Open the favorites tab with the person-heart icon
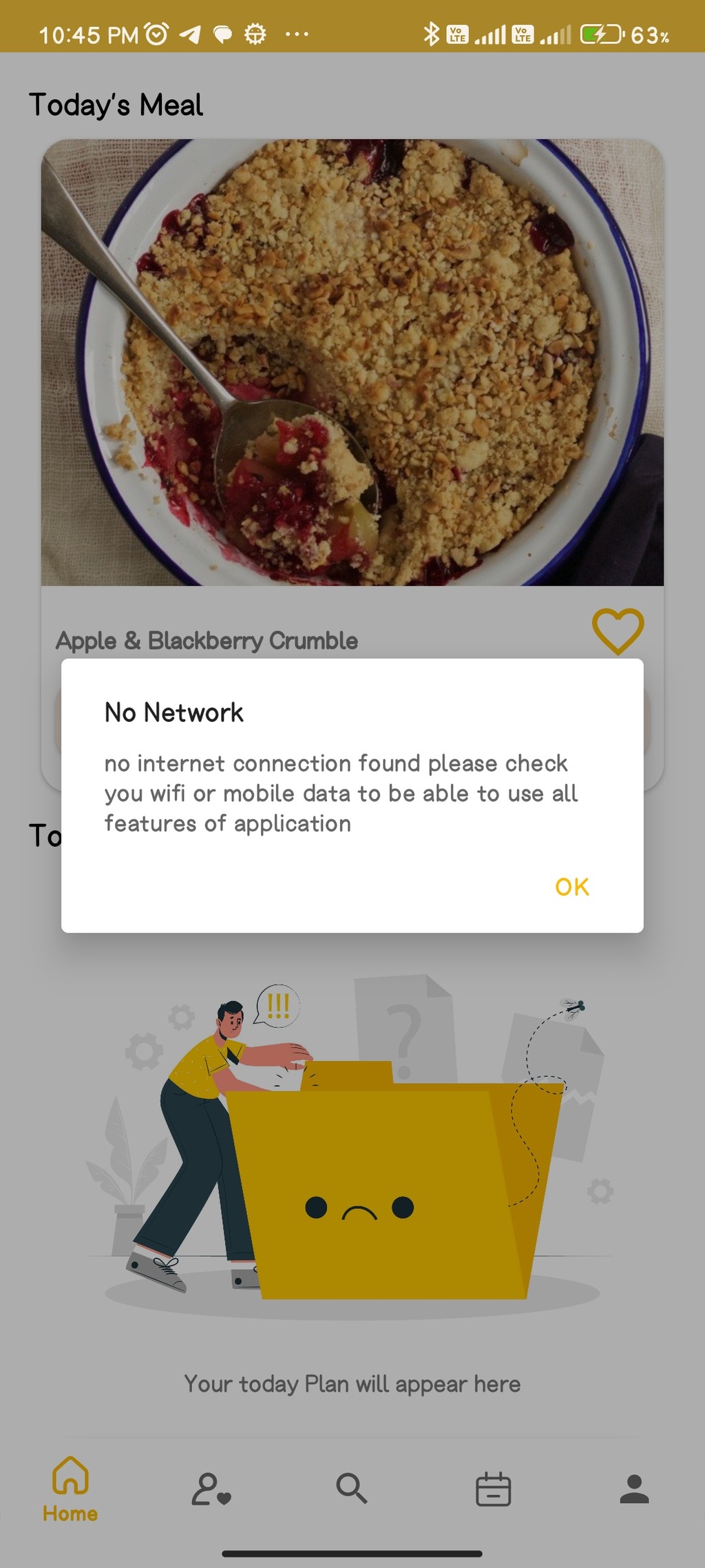The image size is (705, 1568). tap(211, 1489)
